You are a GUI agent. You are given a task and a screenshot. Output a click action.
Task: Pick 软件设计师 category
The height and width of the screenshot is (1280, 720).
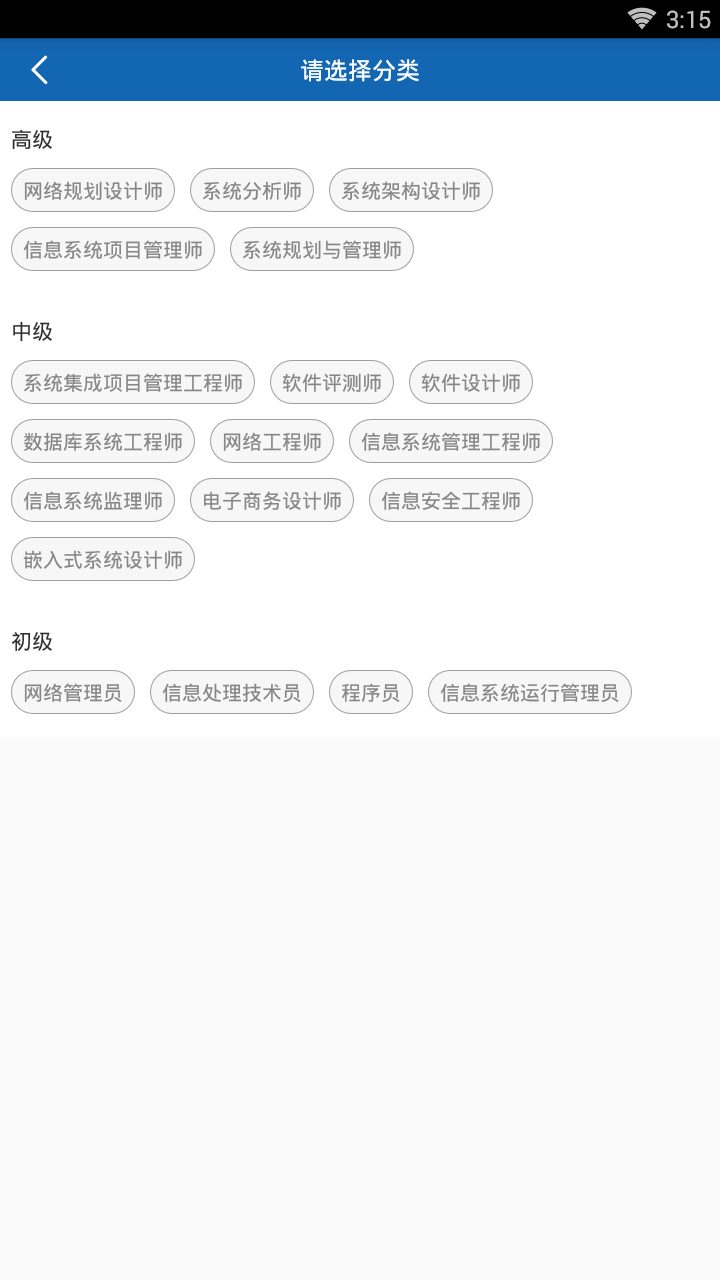pos(470,382)
